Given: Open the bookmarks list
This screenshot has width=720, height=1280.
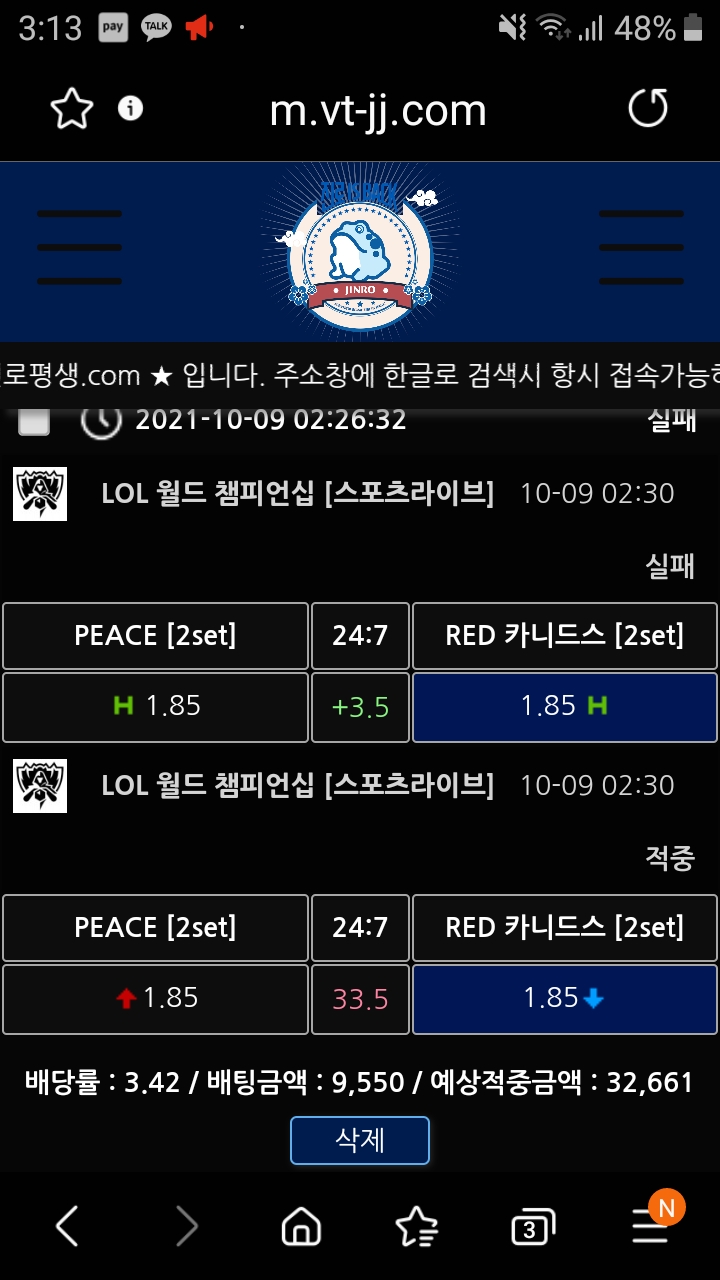Looking at the screenshot, I should [x=416, y=1226].
